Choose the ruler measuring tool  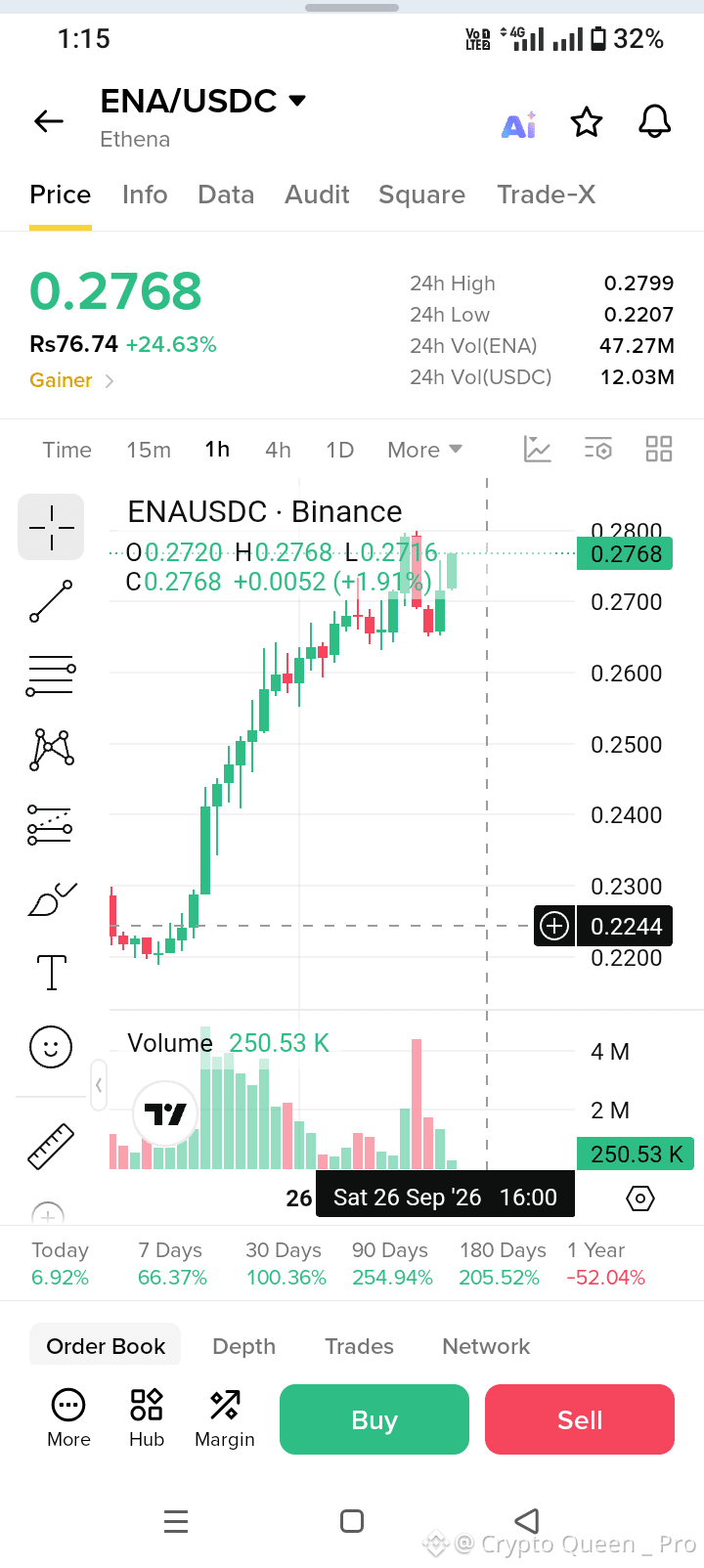point(51,1146)
